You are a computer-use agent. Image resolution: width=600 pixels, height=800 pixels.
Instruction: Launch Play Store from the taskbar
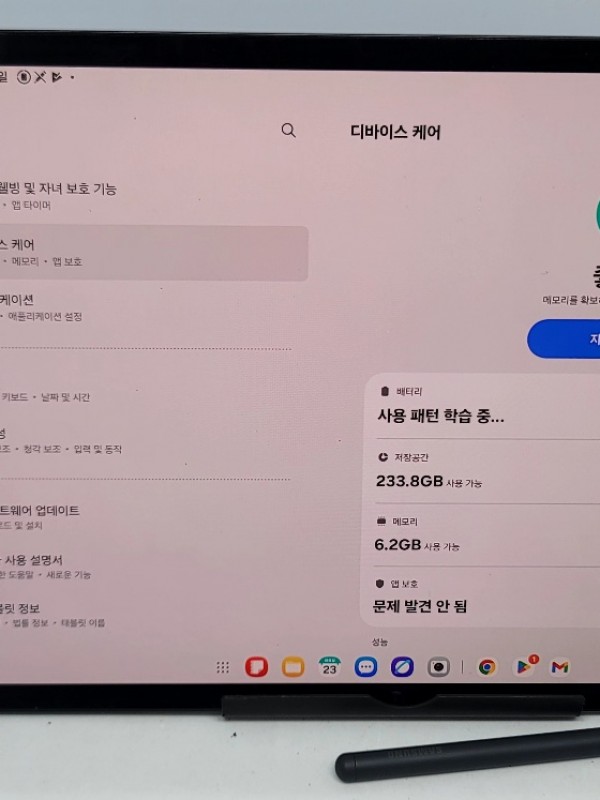pos(523,667)
